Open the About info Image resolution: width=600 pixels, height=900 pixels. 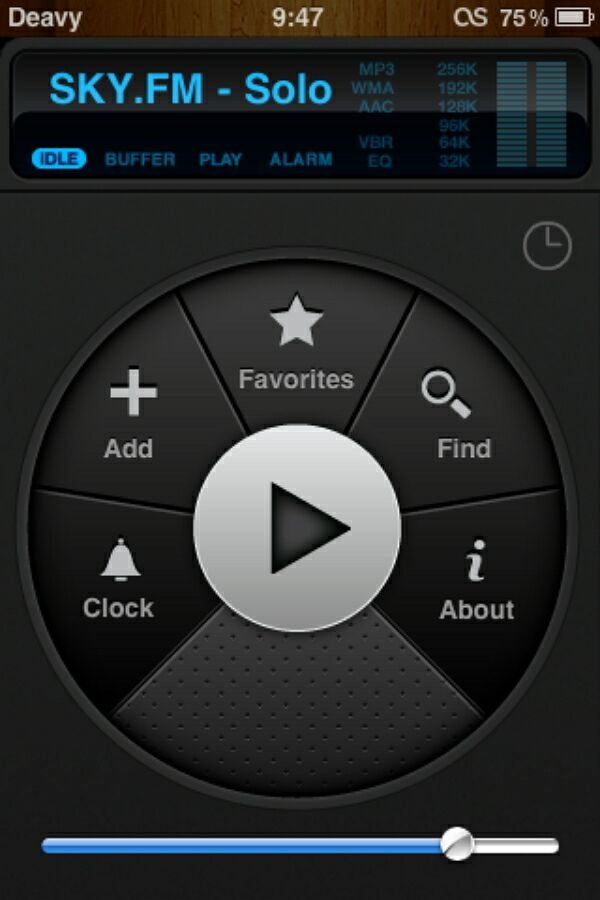tap(476, 582)
